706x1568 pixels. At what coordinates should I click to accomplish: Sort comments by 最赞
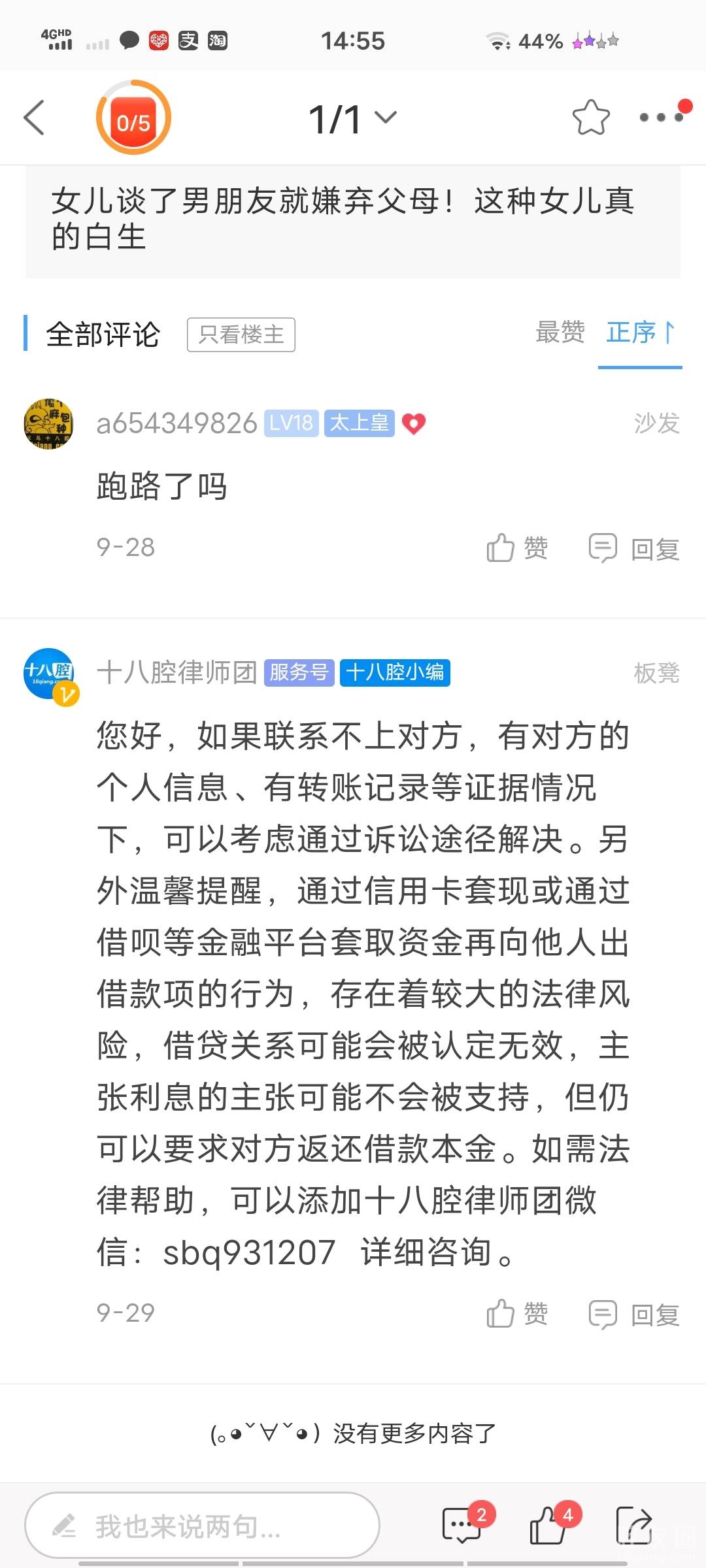click(560, 333)
